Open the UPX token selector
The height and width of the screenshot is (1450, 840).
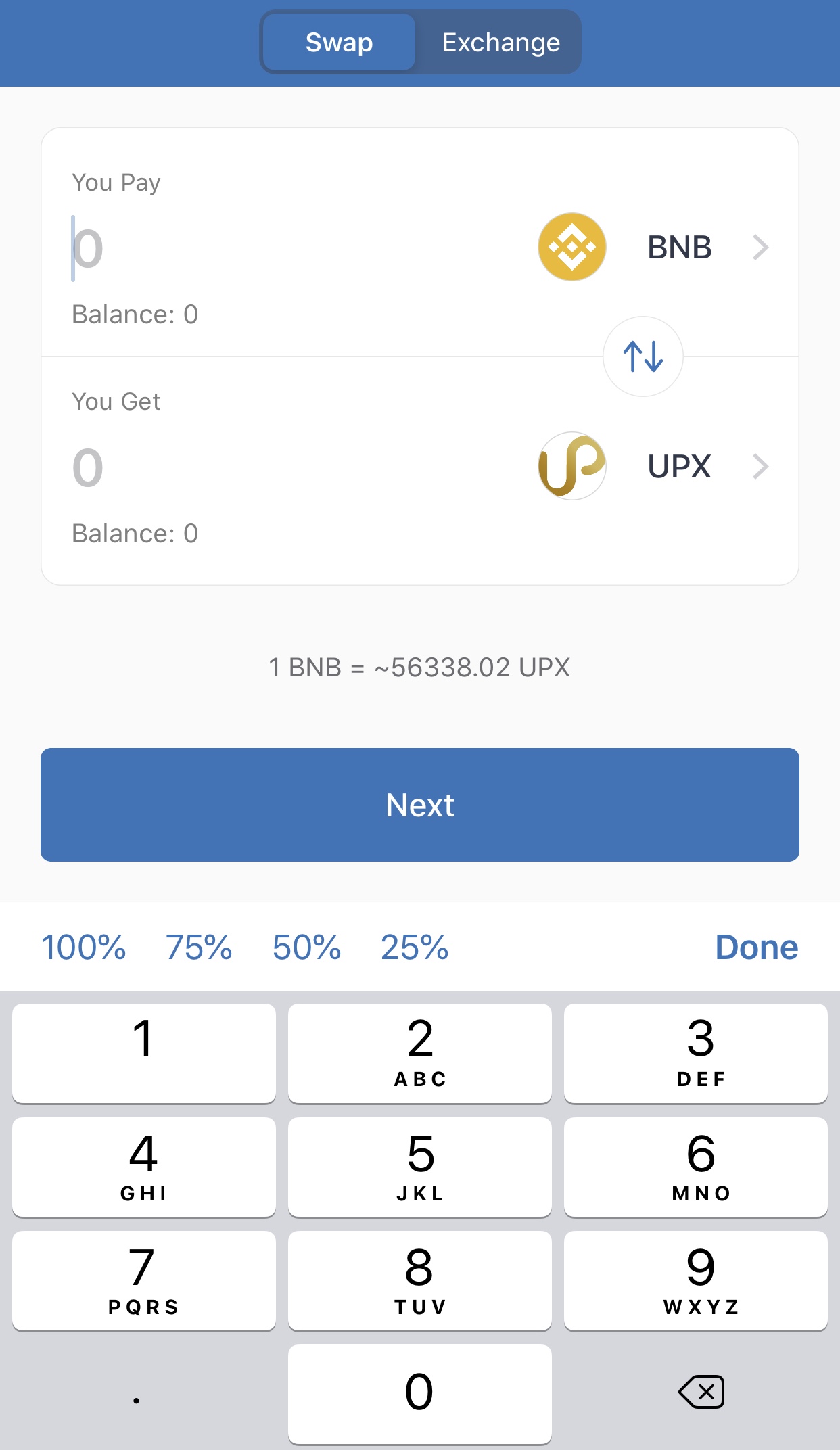[654, 467]
